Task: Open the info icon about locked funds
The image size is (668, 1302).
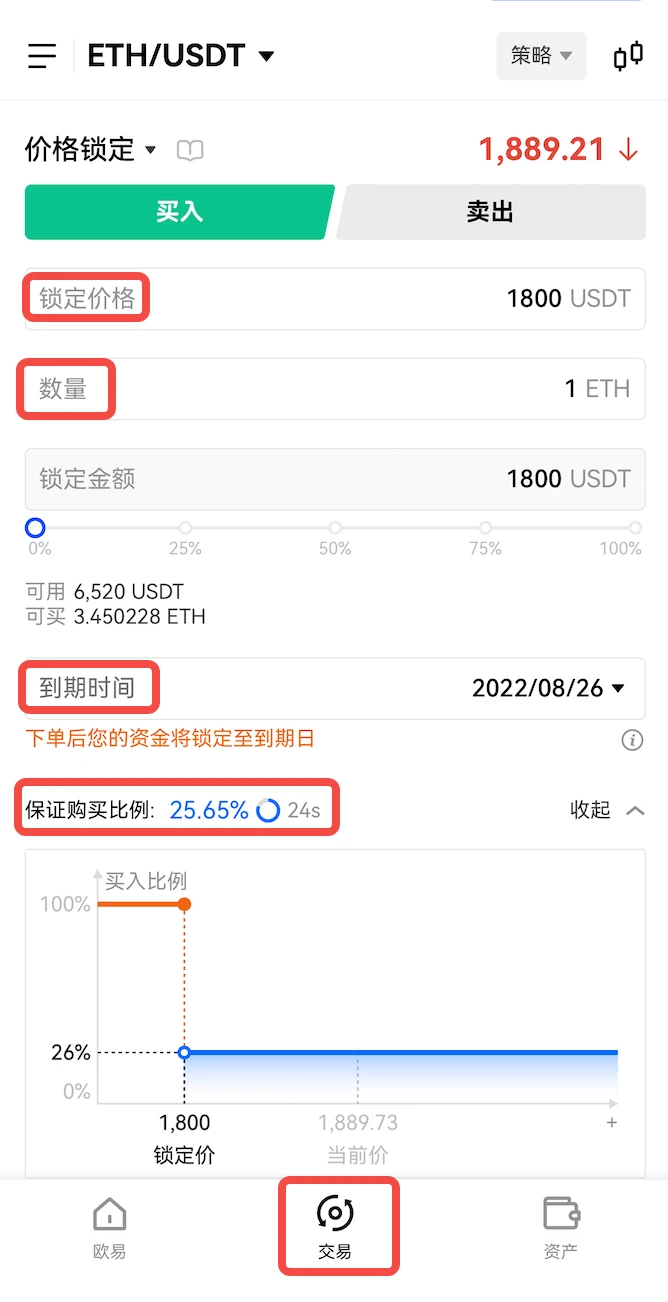Action: click(x=632, y=741)
